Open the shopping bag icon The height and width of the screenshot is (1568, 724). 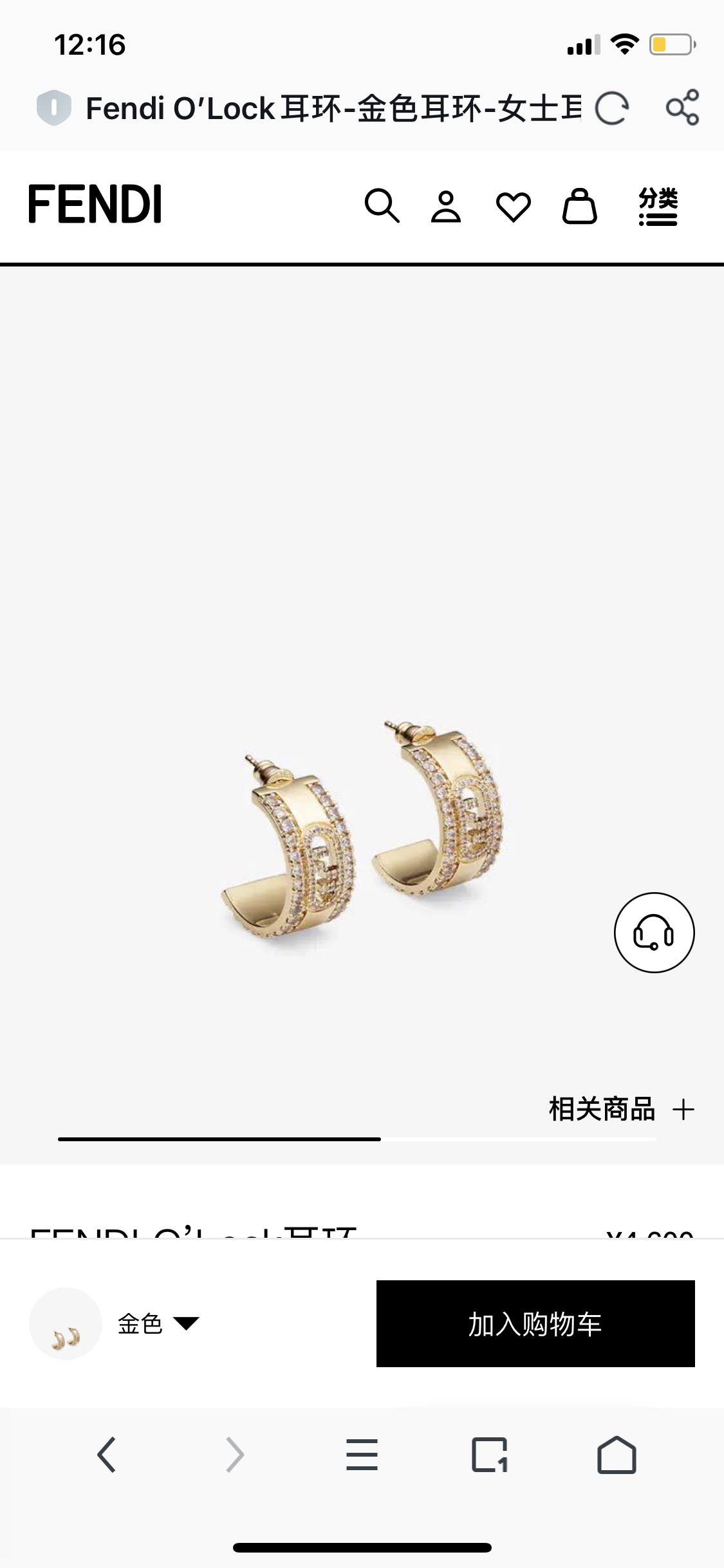coord(579,206)
